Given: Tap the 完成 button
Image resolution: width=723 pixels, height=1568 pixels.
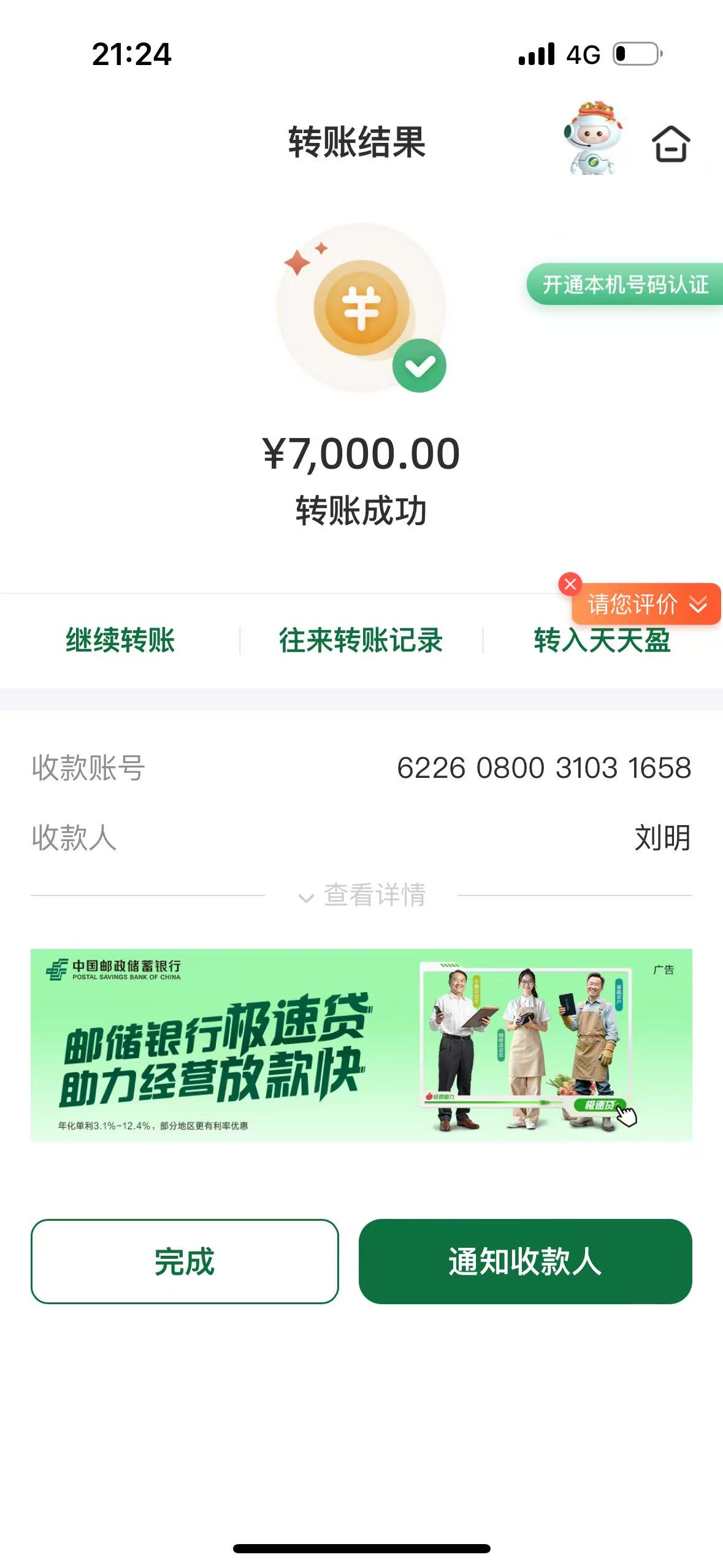Looking at the screenshot, I should (x=185, y=1261).
